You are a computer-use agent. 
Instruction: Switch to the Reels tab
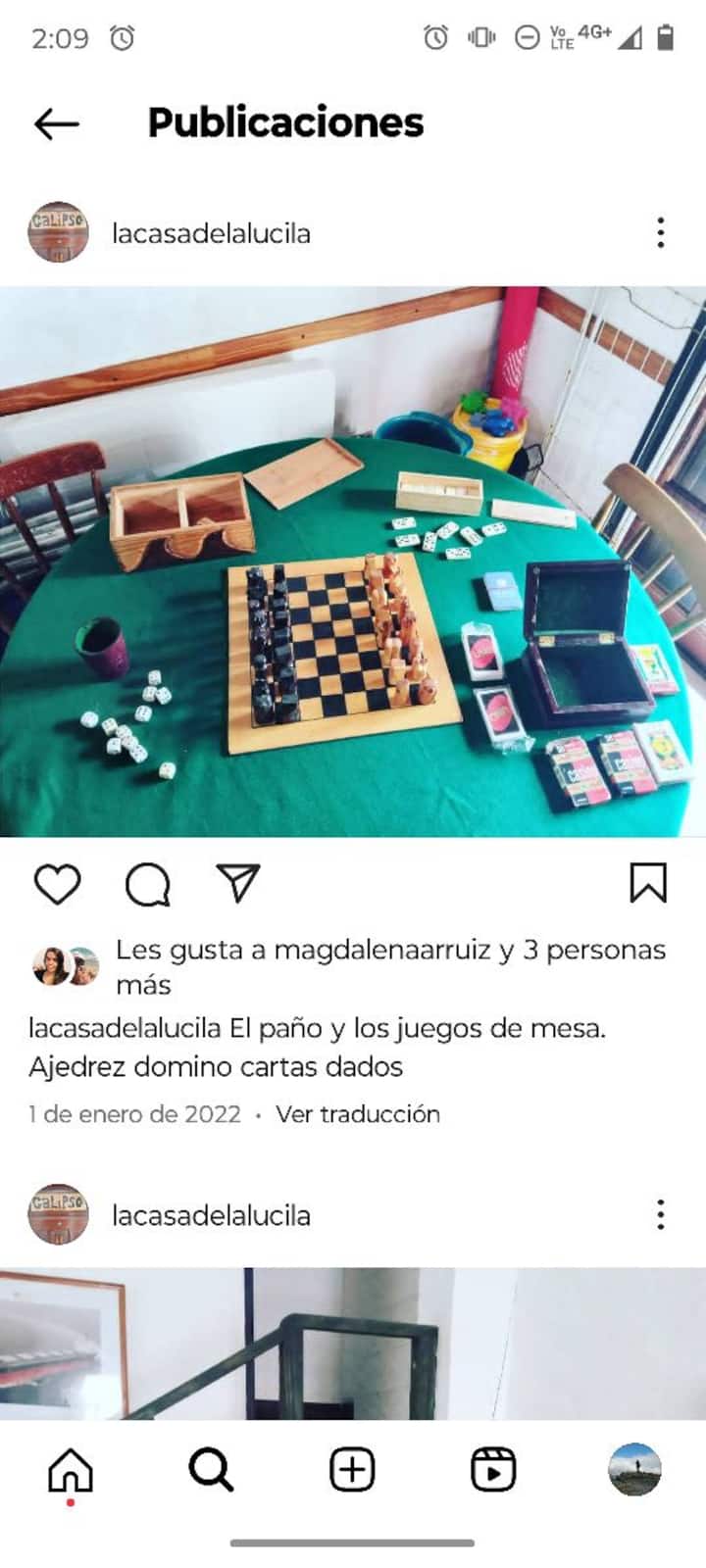click(x=493, y=1471)
